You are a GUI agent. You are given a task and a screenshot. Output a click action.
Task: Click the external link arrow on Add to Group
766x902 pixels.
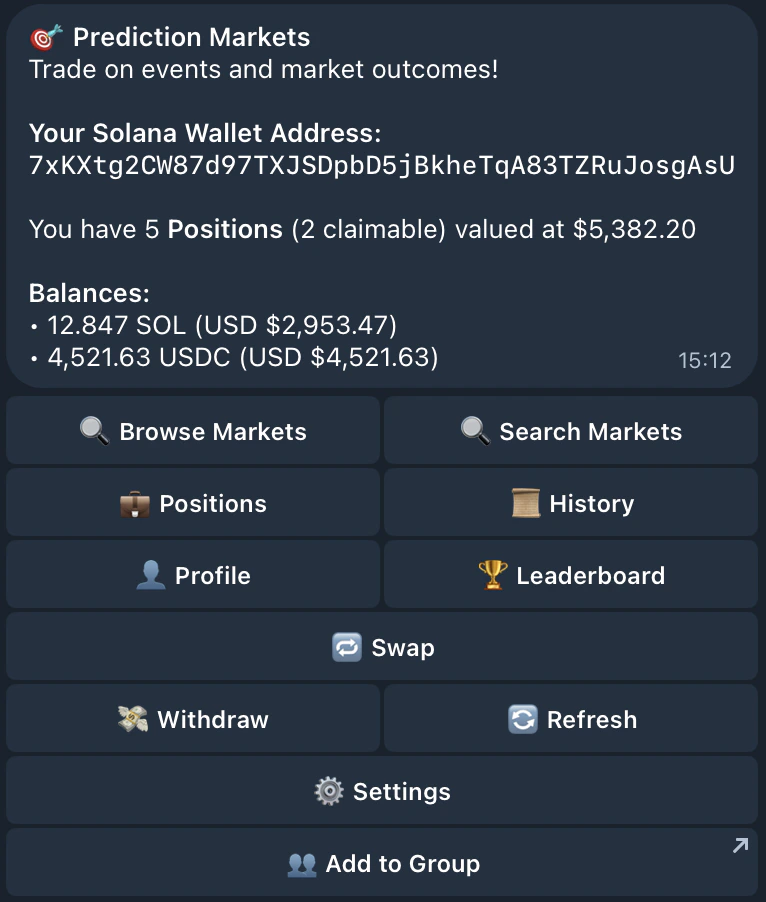740,845
